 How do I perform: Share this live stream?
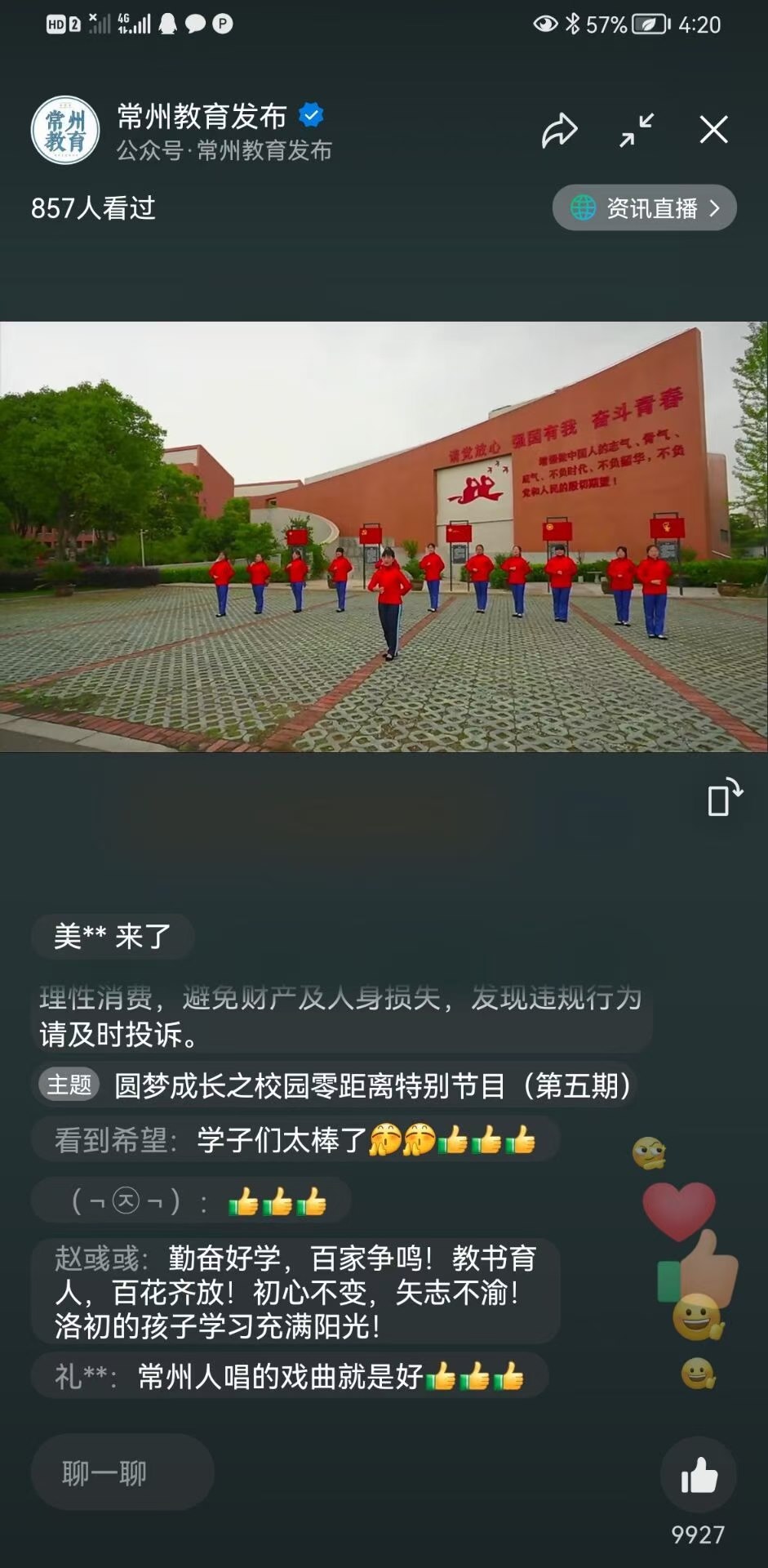[559, 131]
